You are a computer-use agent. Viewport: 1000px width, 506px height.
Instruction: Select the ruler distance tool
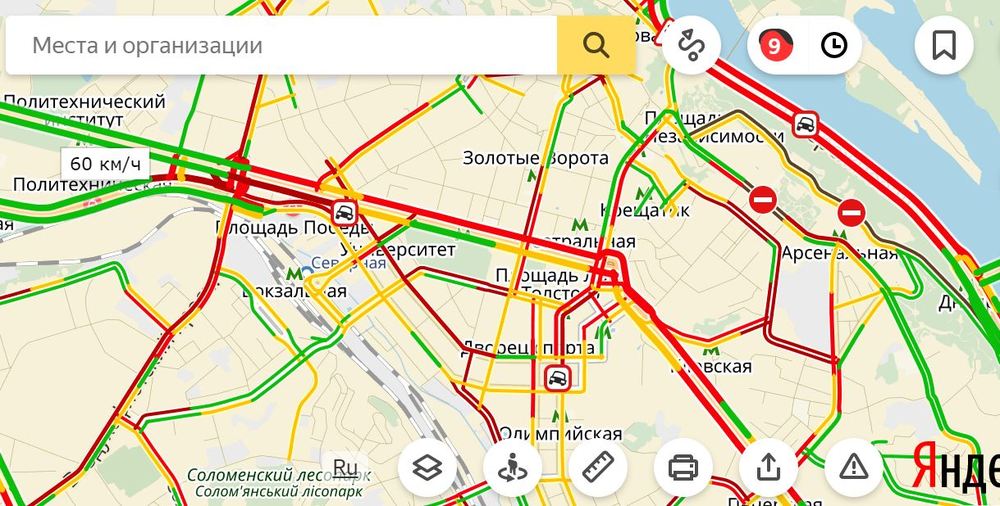click(x=597, y=466)
